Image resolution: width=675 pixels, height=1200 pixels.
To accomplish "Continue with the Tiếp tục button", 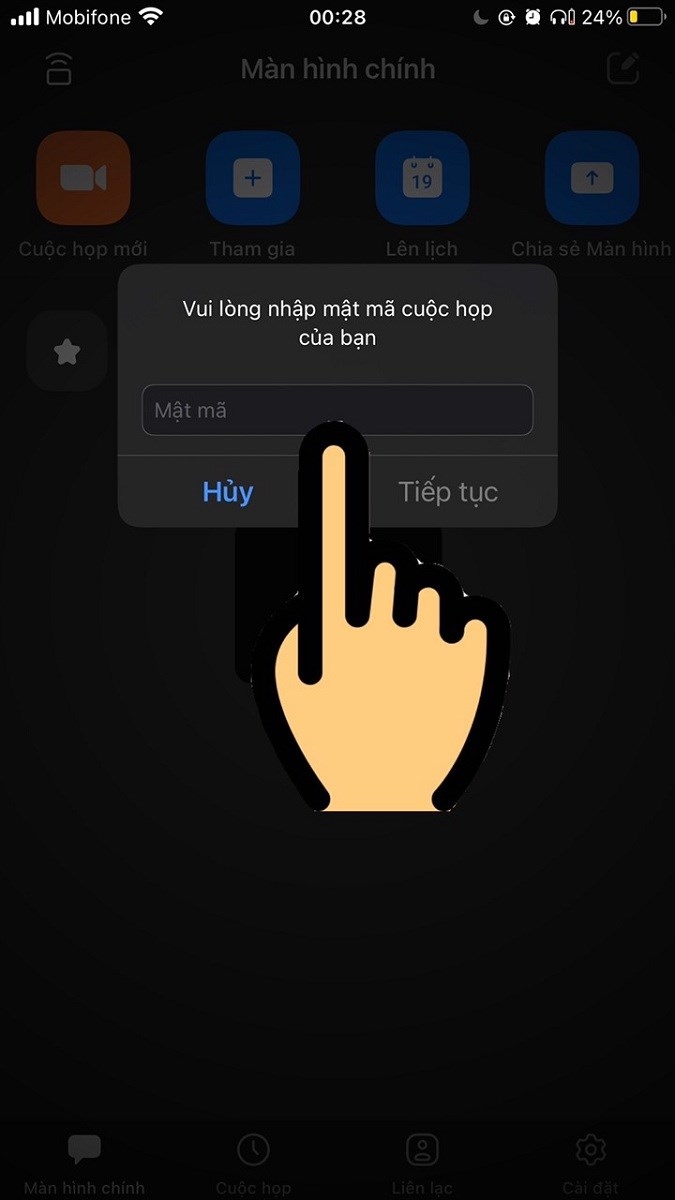I will (448, 491).
